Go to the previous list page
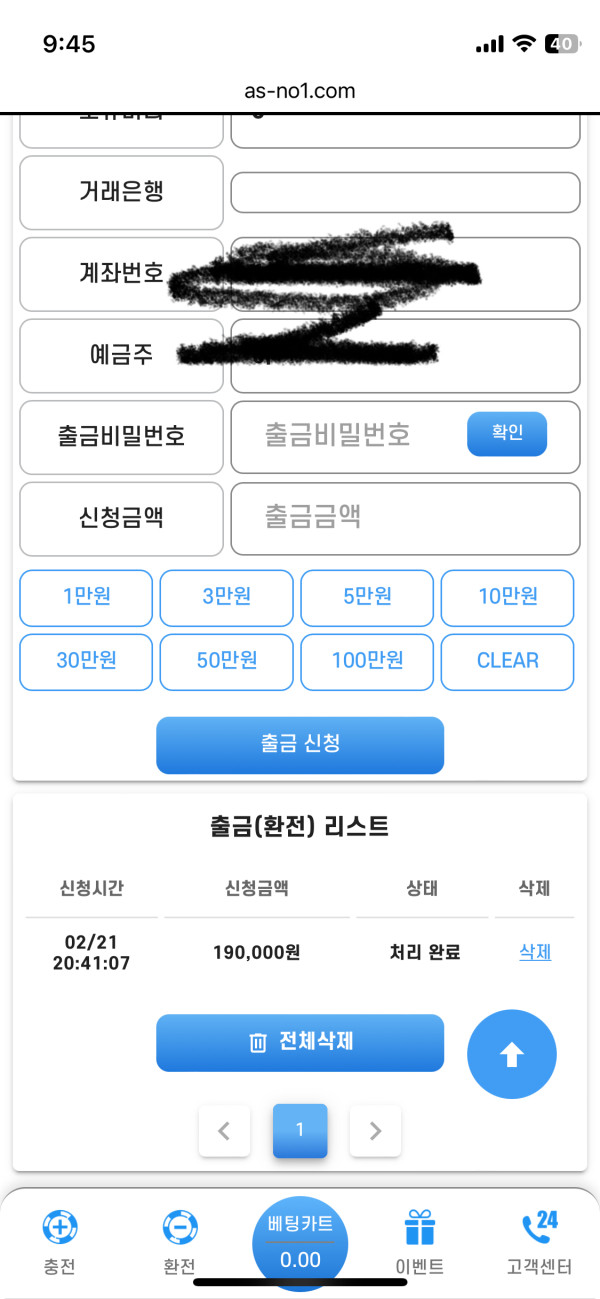This screenshot has height=1299, width=600. 224,1131
